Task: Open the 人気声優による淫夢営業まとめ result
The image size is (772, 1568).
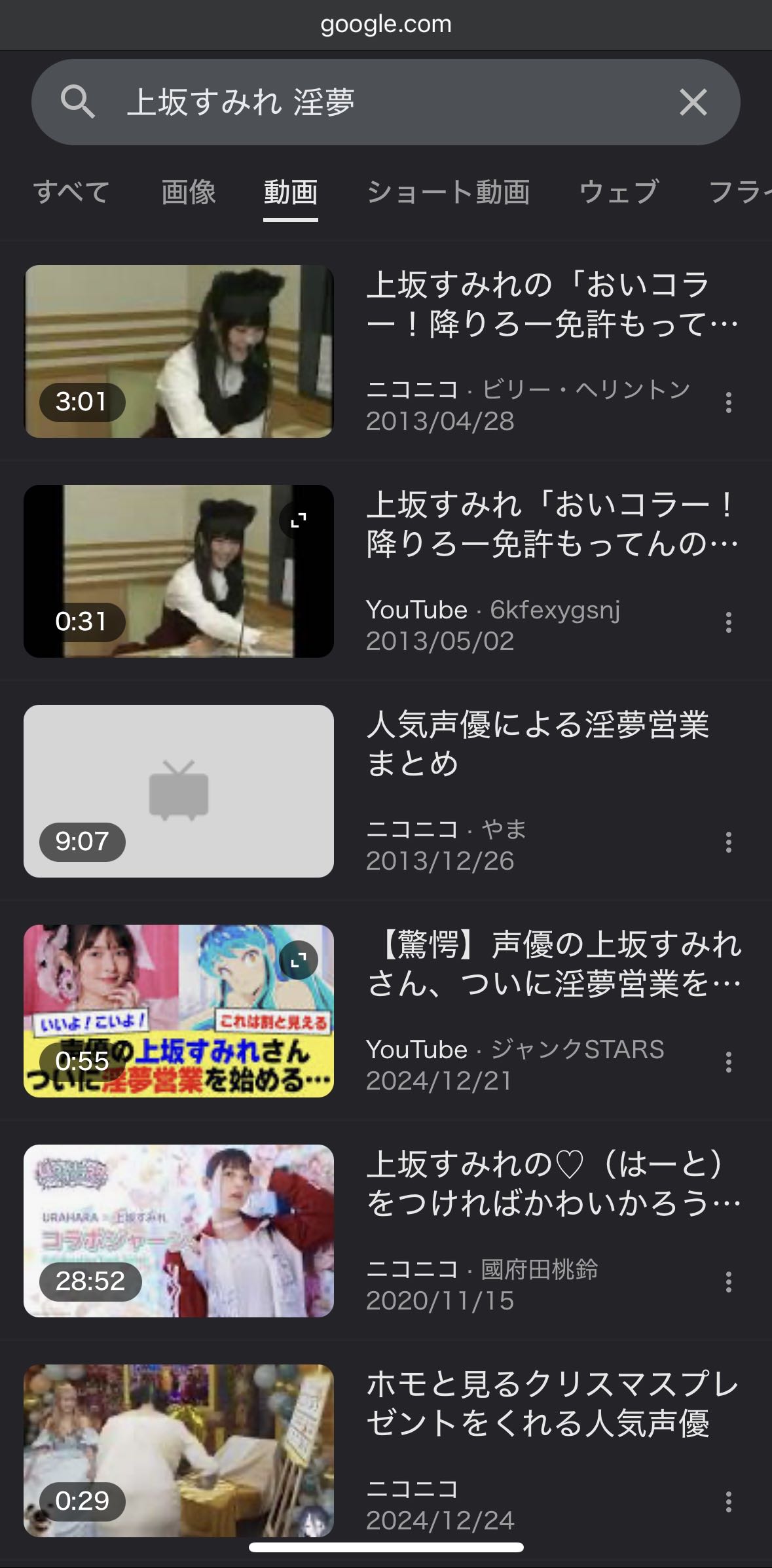Action: (537, 744)
